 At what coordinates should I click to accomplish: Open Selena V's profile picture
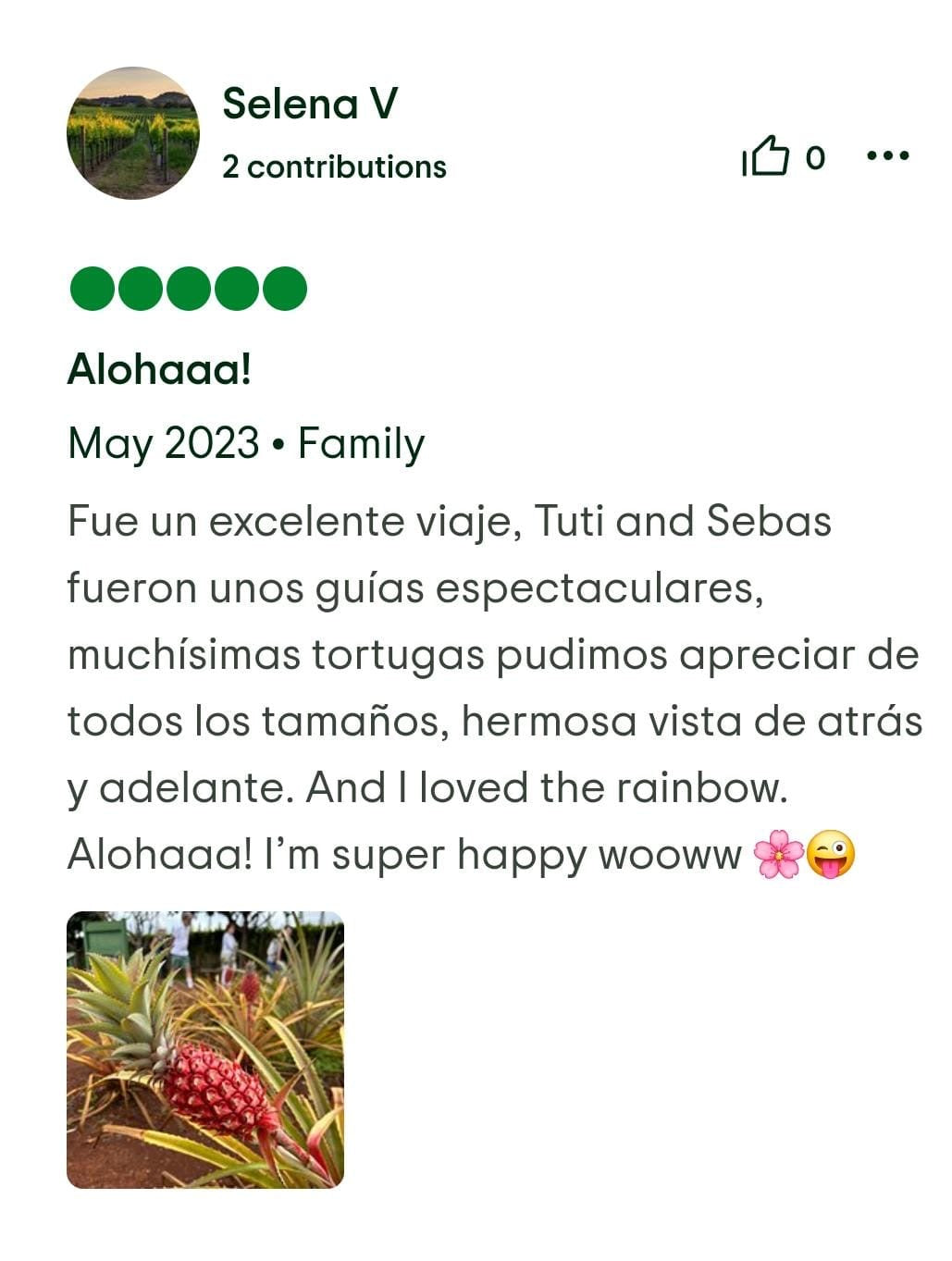pyautogui.click(x=133, y=133)
